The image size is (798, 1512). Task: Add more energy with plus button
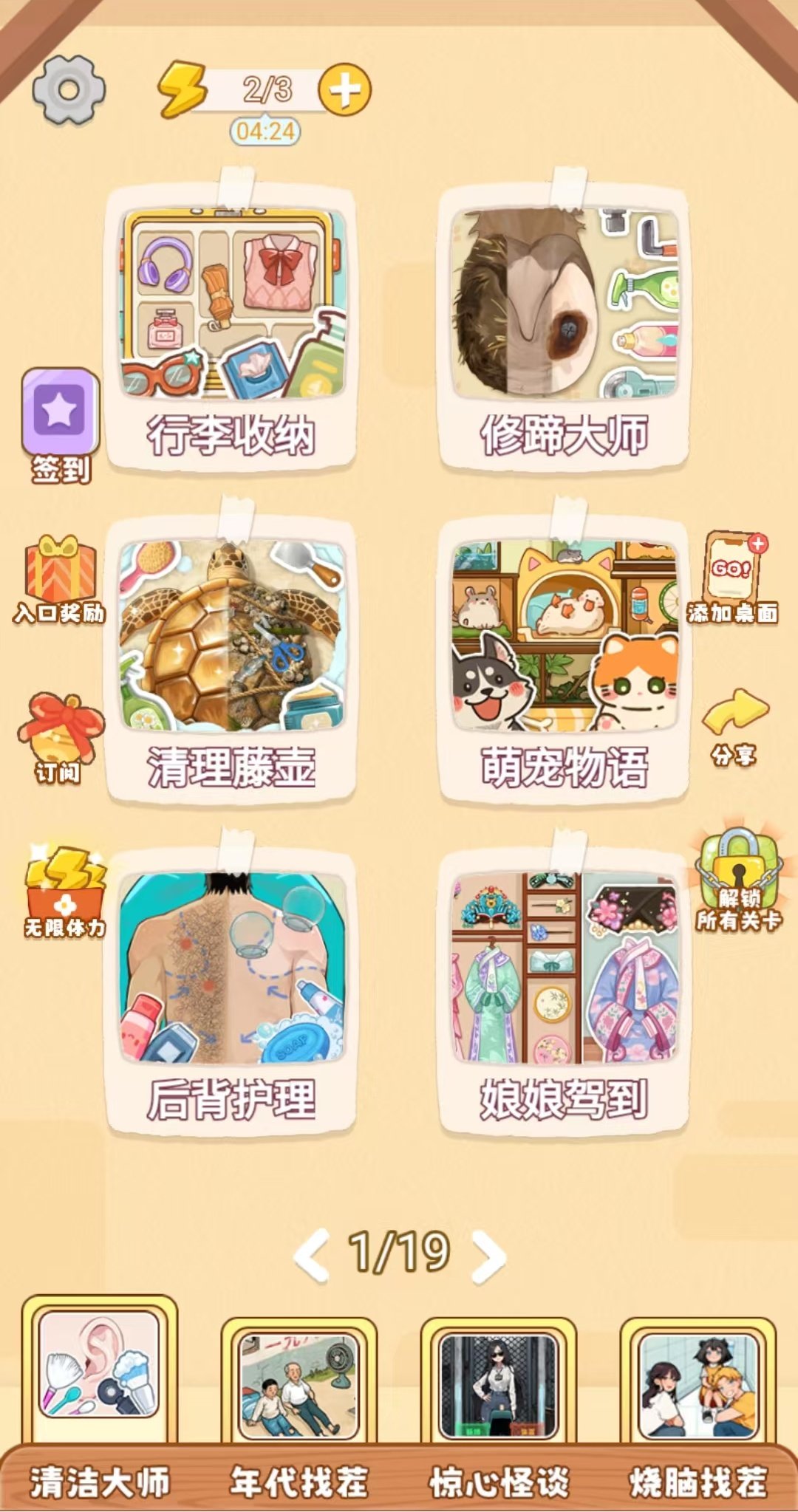coord(344,89)
